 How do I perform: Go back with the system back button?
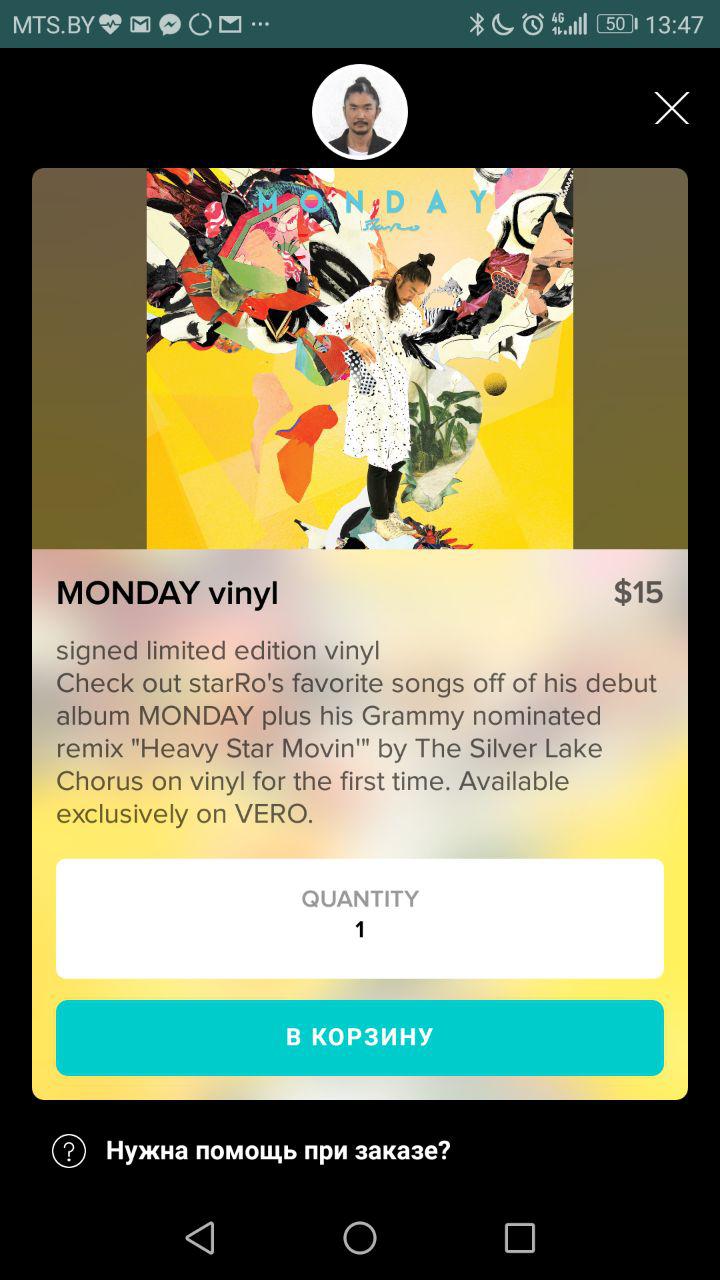[200, 1238]
